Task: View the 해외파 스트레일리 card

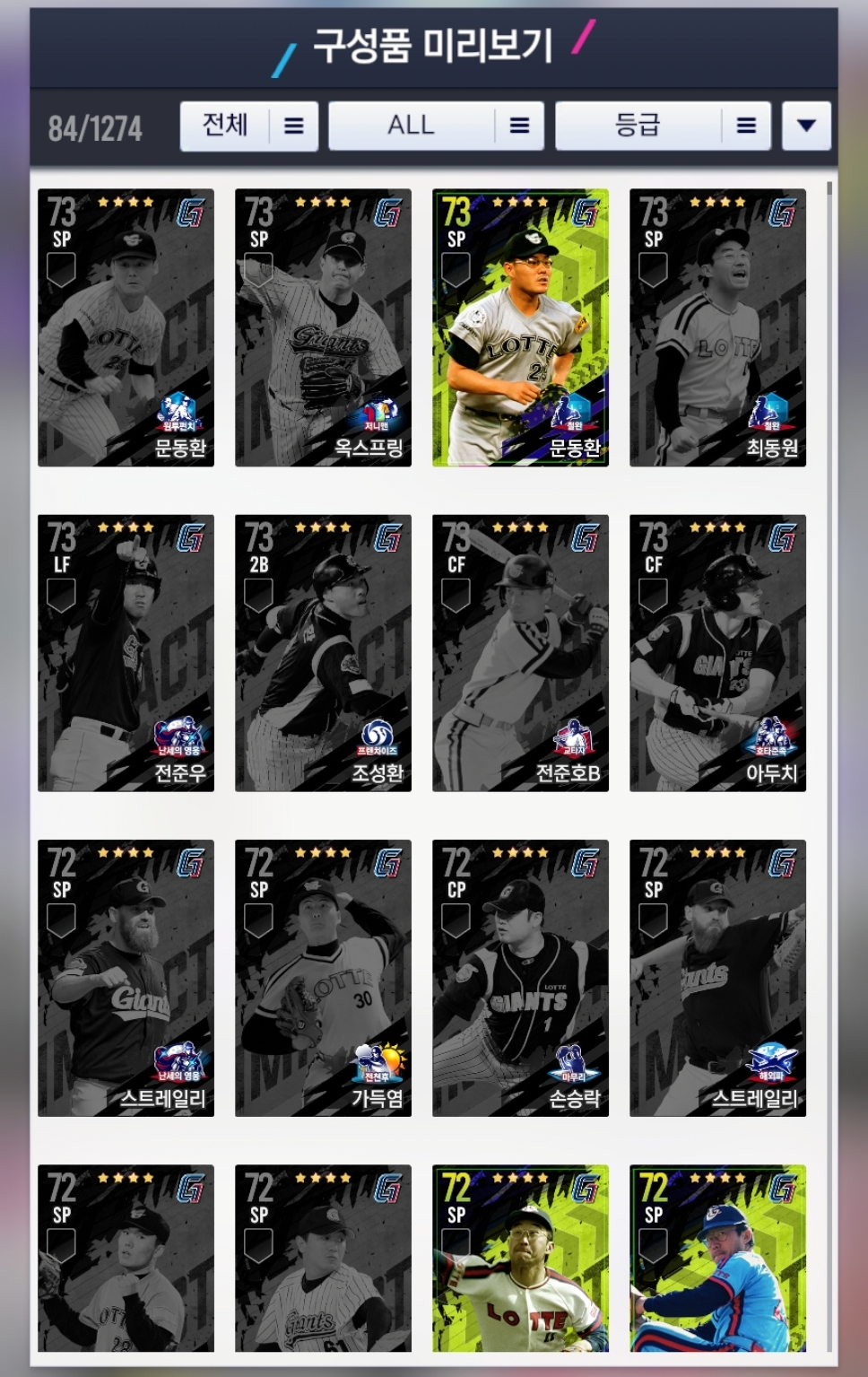Action: point(717,978)
